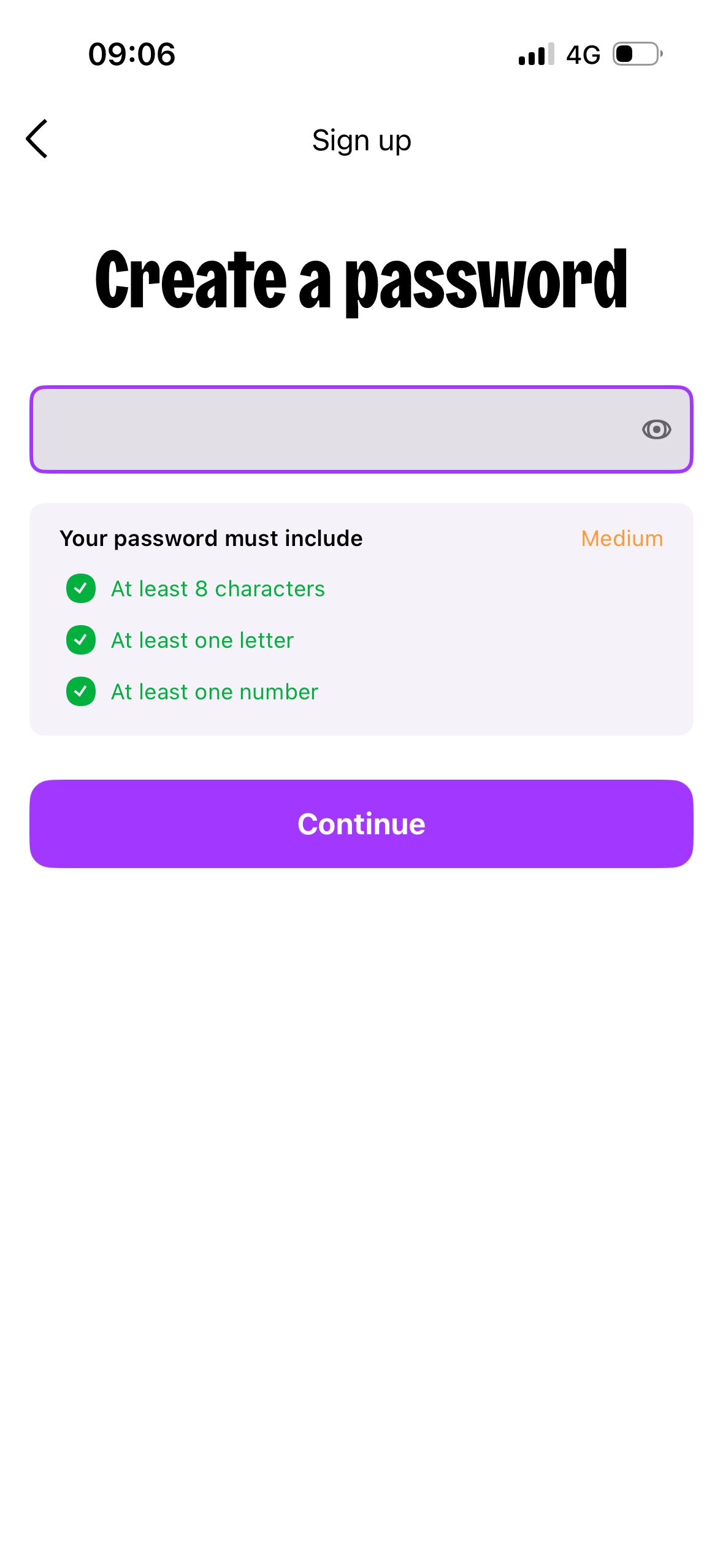This screenshot has height=1568, width=723.
Task: Open the password strength detail via 'Medium' label
Action: click(622, 537)
